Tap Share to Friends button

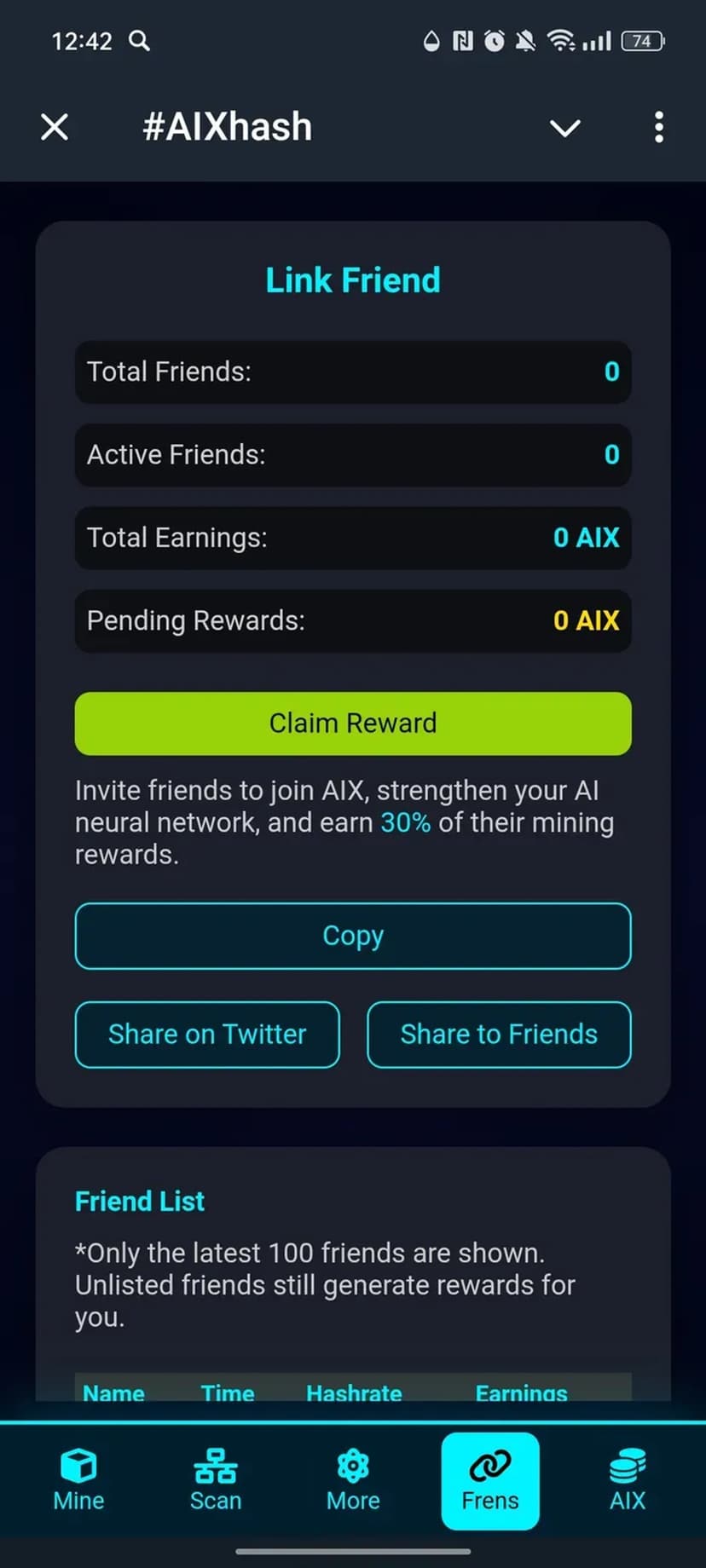[x=499, y=1035]
